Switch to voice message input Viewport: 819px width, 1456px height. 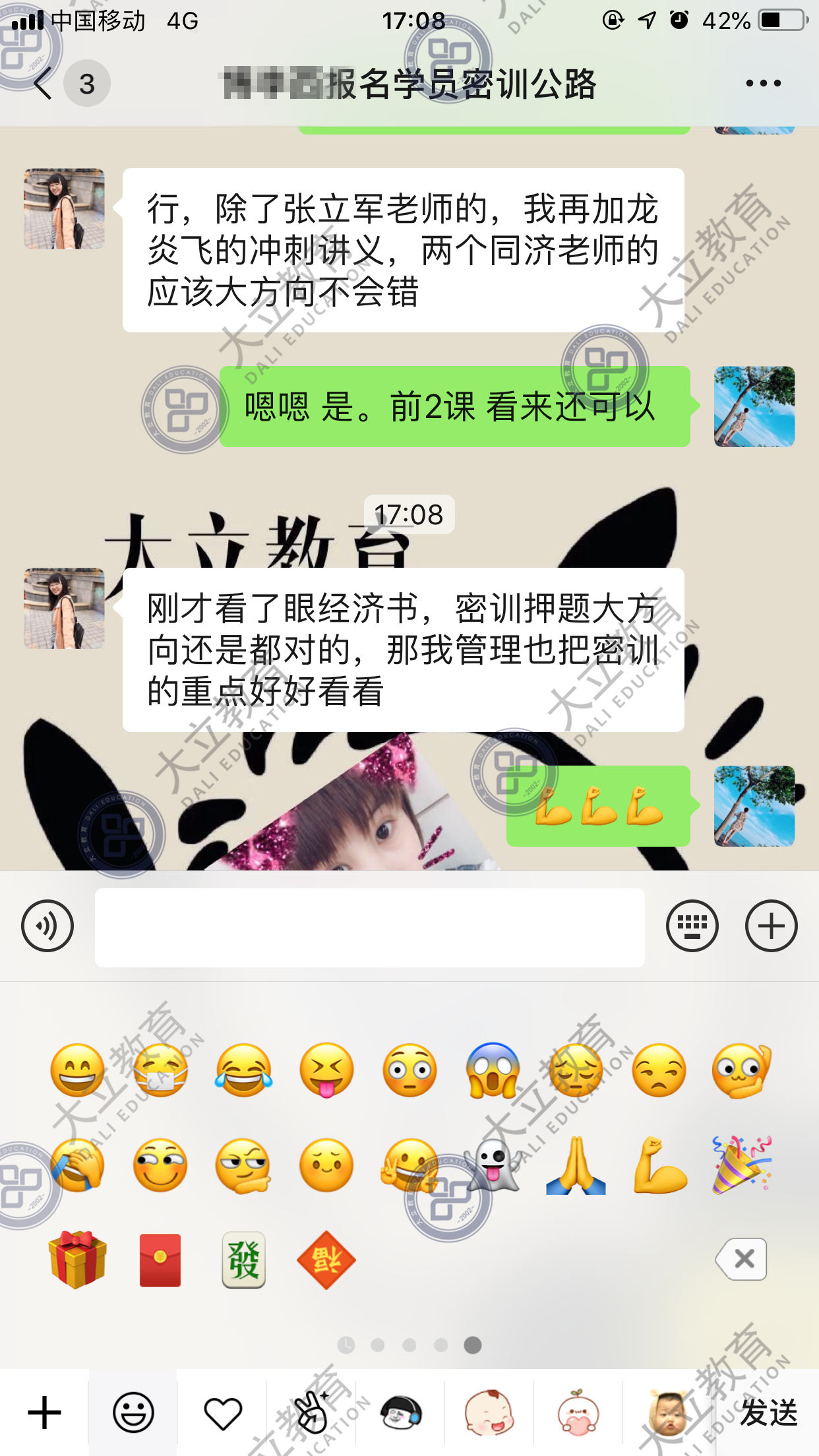[x=47, y=926]
